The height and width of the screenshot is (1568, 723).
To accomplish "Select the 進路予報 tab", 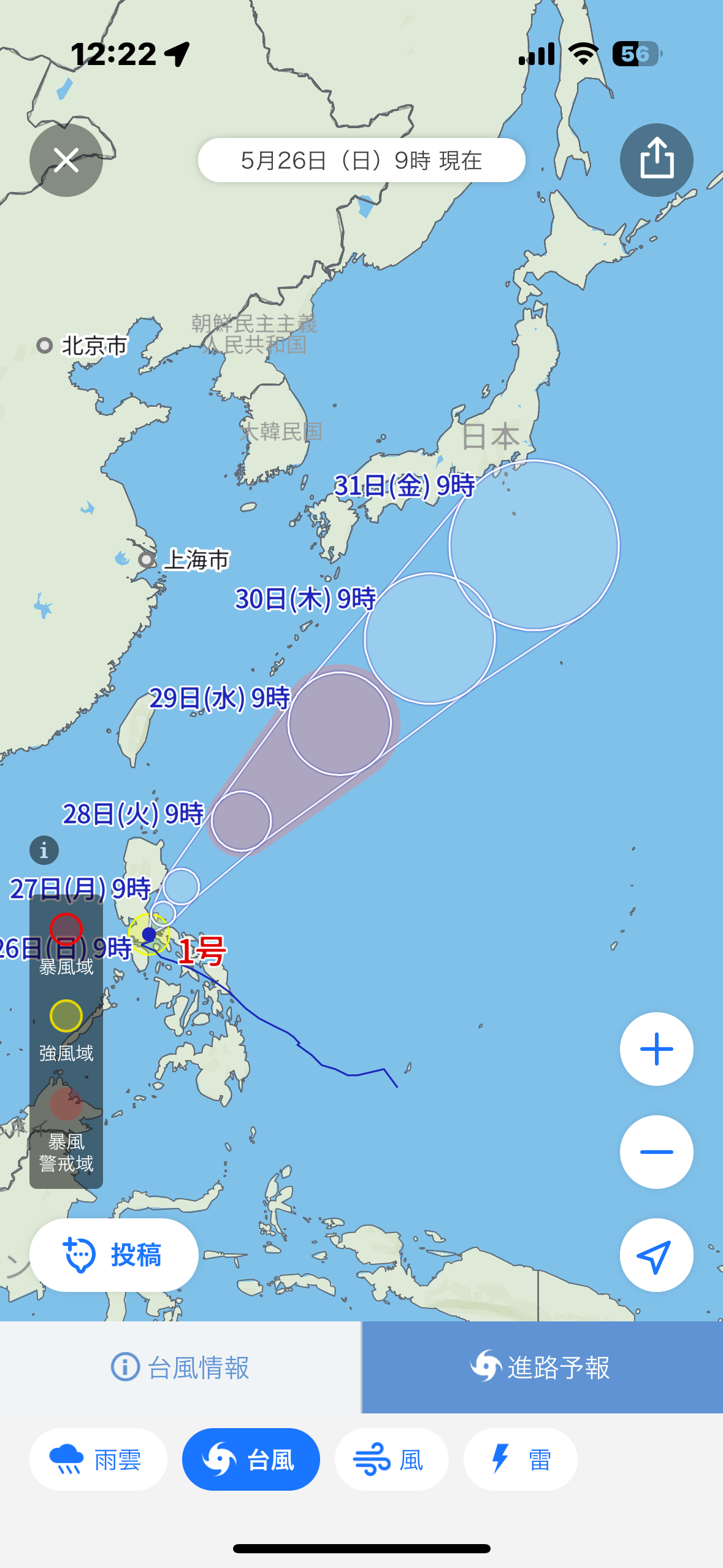I will pyautogui.click(x=542, y=1367).
